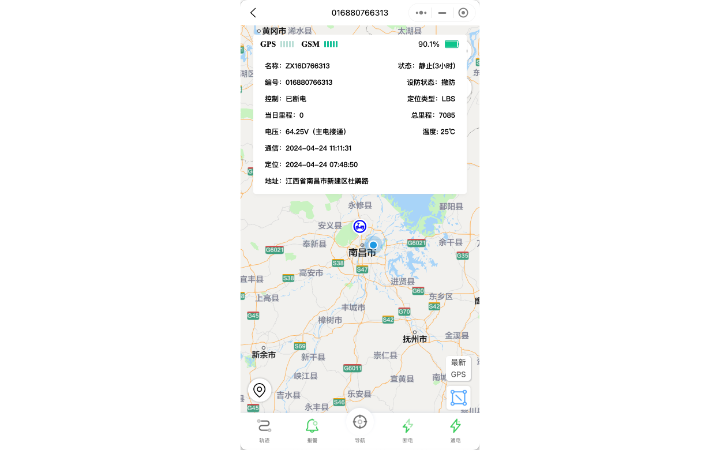Viewport: 720px width, 450px height.
Task: Select the blue vehicle marker on the map
Action: pyautogui.click(x=360, y=226)
